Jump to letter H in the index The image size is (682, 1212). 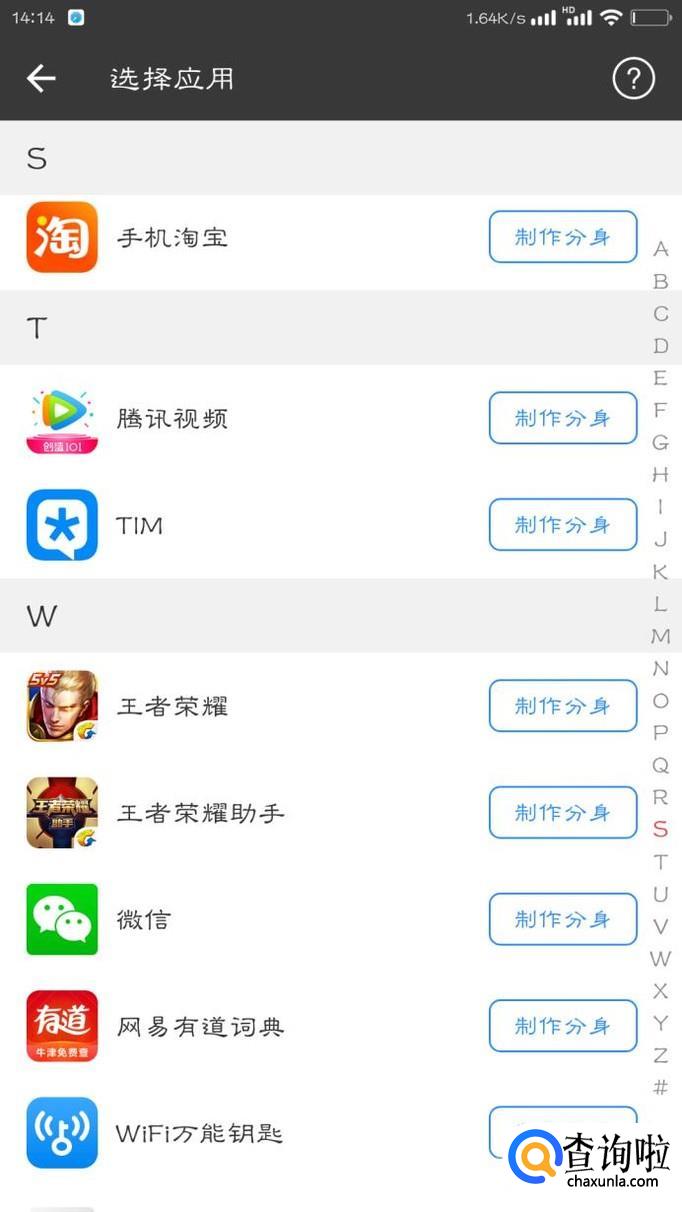(660, 474)
